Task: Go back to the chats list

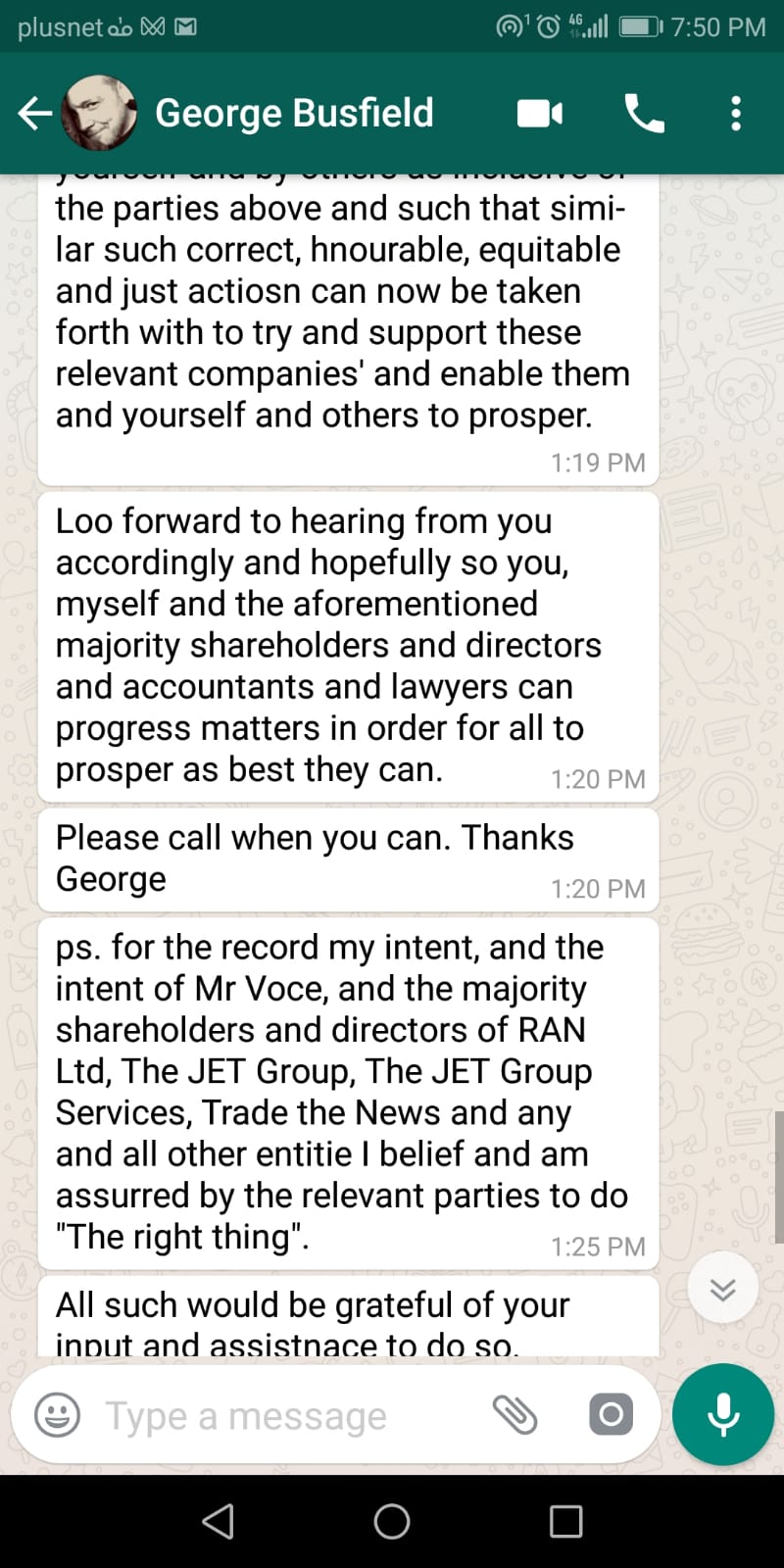Action: point(35,114)
